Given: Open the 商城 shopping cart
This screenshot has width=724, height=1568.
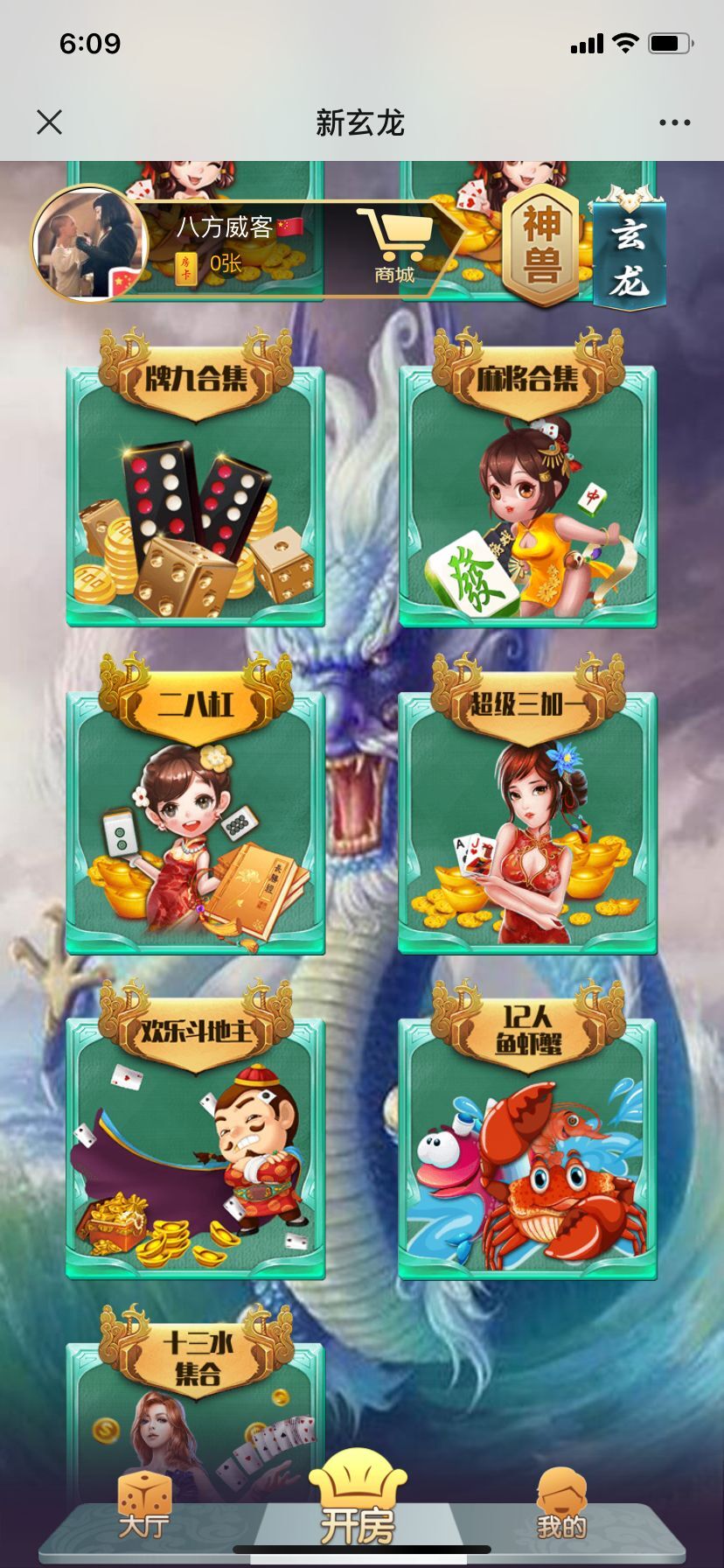Looking at the screenshot, I should pyautogui.click(x=397, y=247).
